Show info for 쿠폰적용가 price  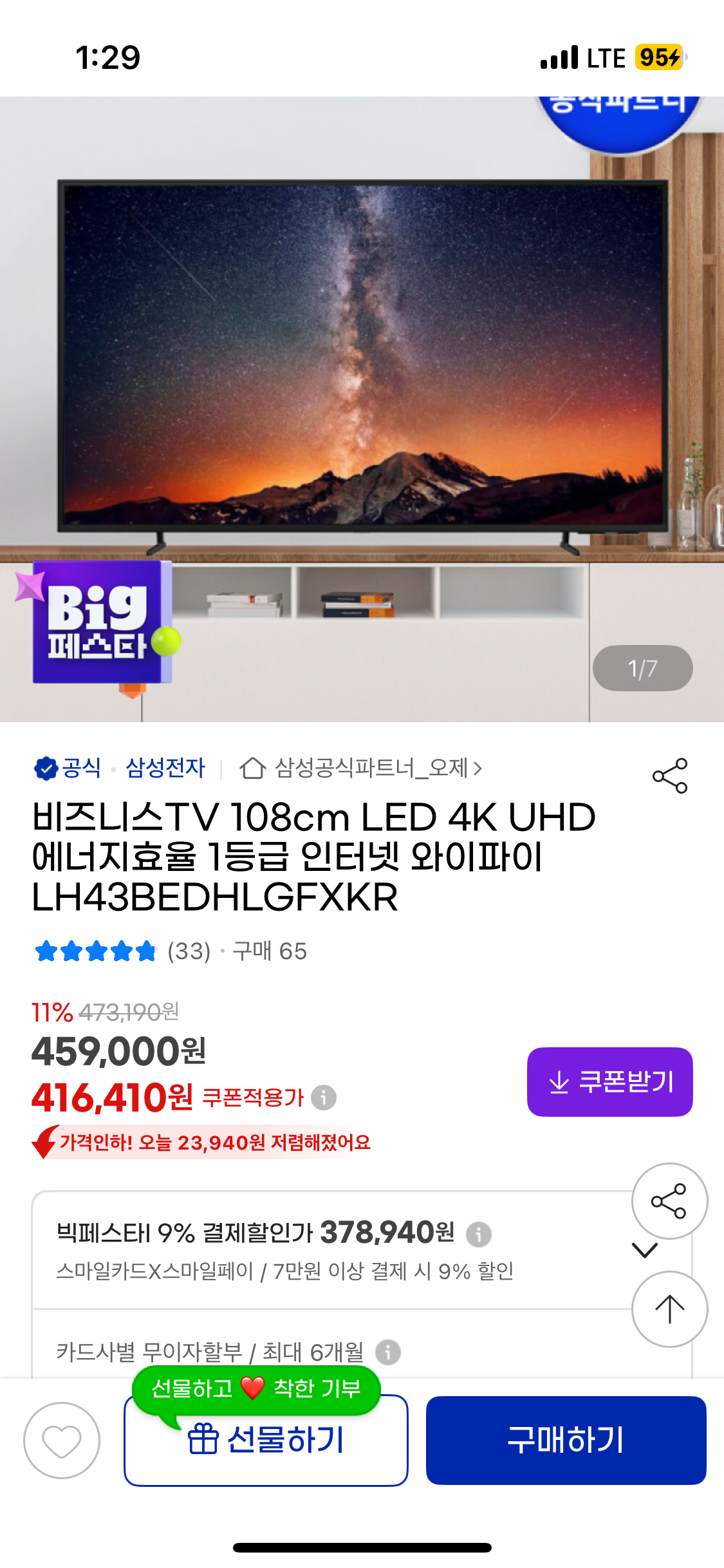pos(324,1097)
